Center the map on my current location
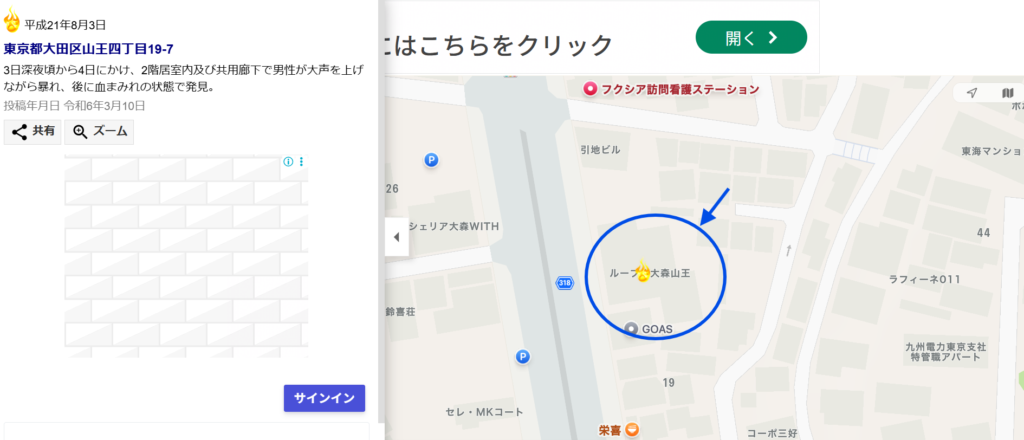 click(971, 93)
